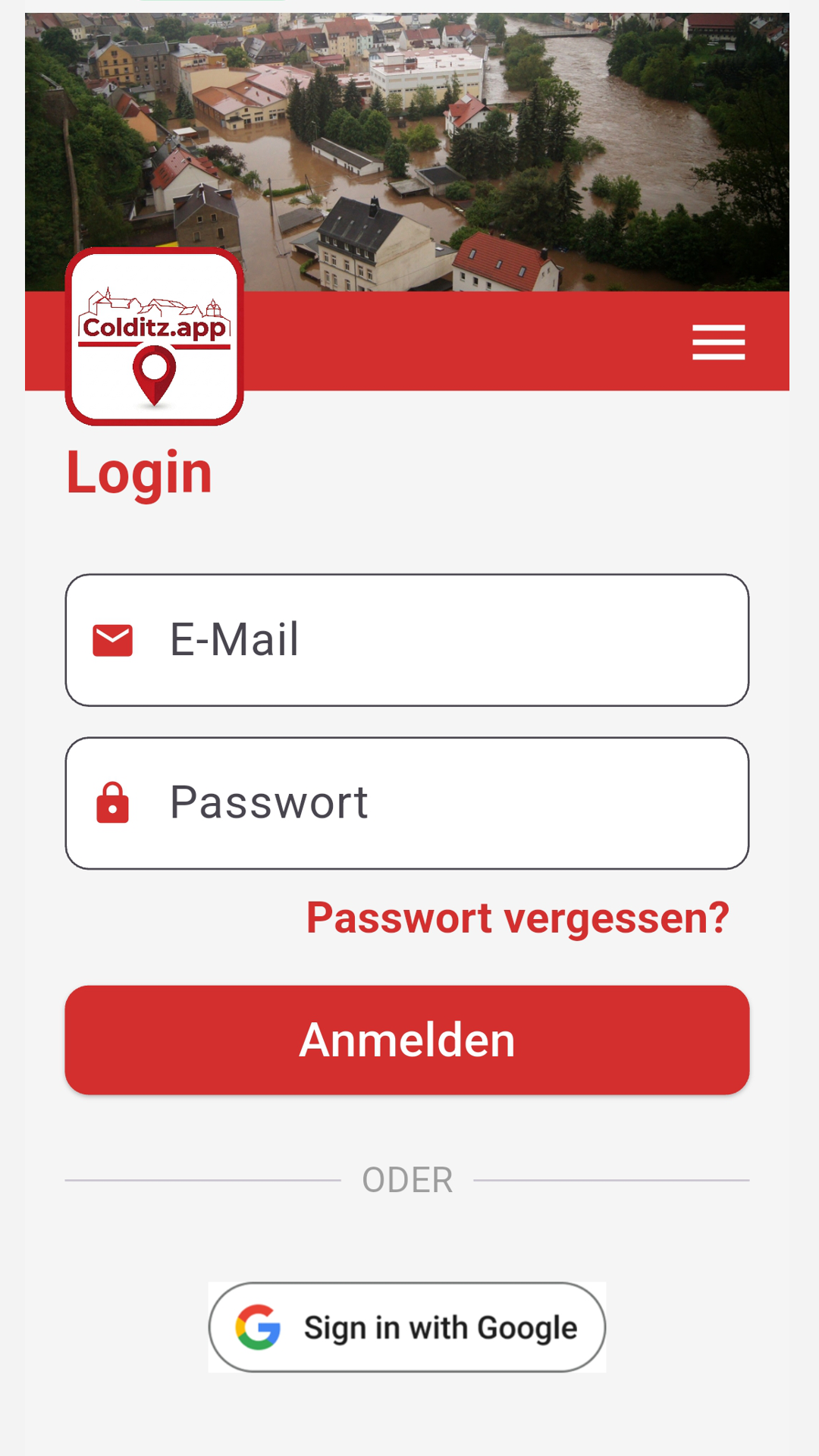
Task: Click the divider line left of ODER
Action: click(x=201, y=1178)
